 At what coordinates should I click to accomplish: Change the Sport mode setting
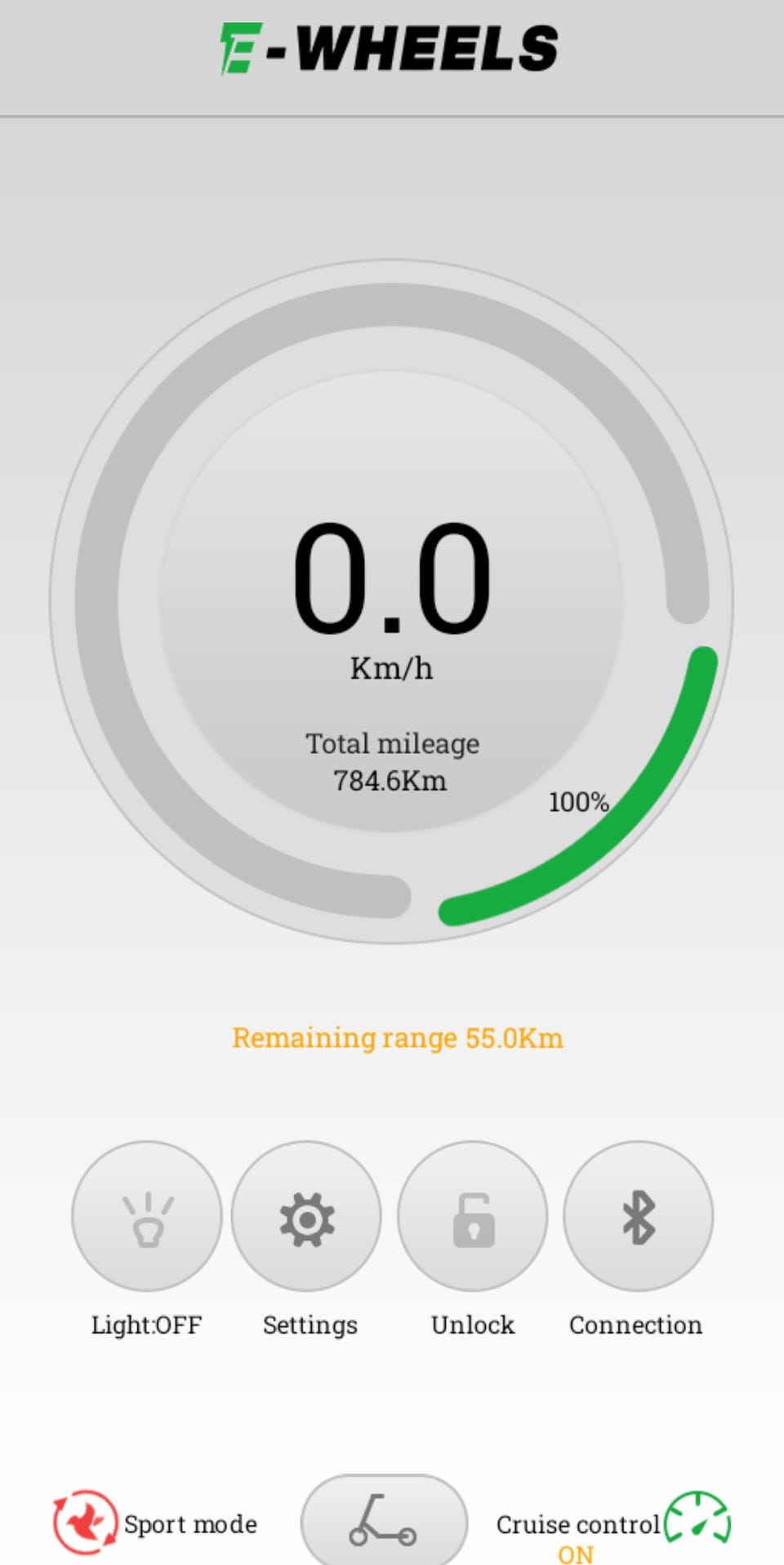click(x=155, y=1523)
